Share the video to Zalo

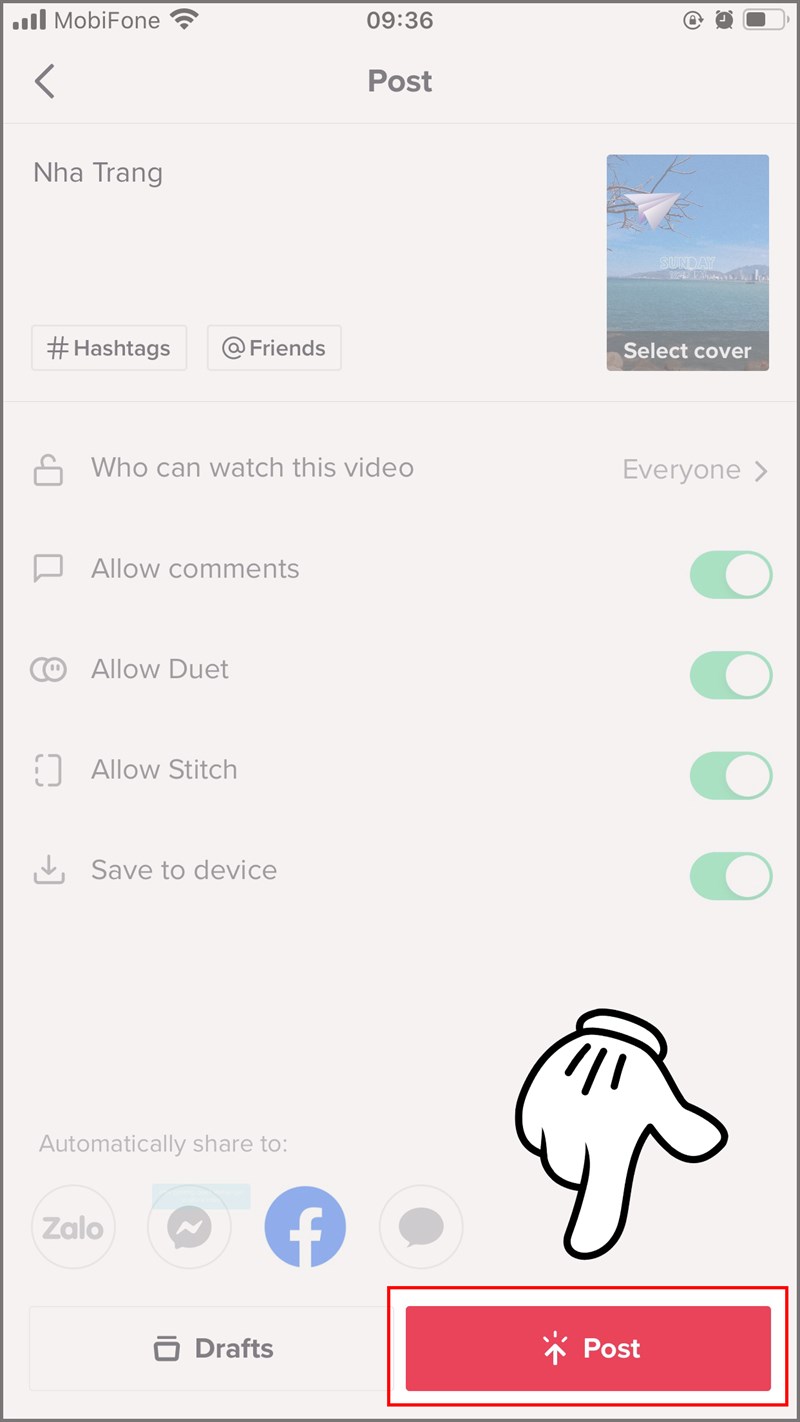point(73,1227)
